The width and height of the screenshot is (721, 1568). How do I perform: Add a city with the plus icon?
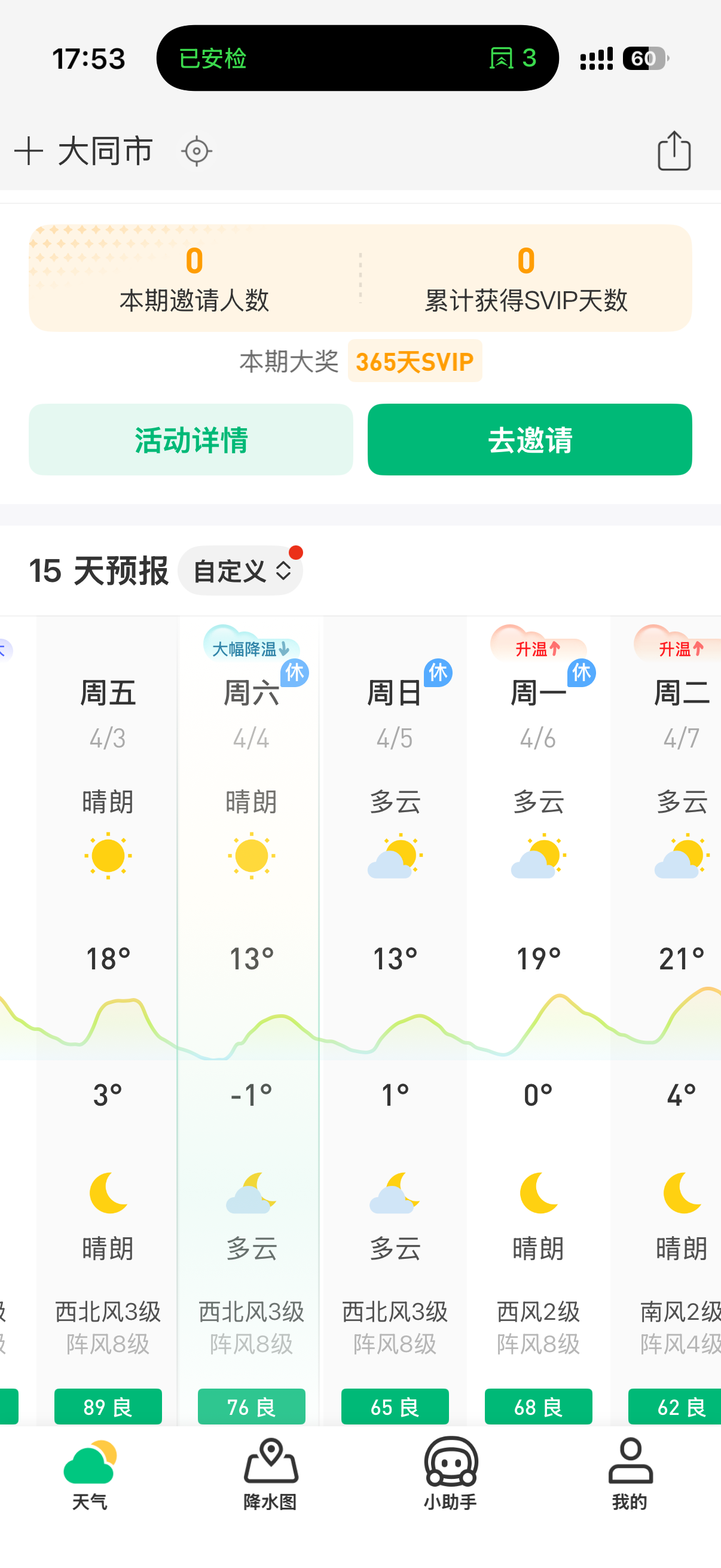[29, 151]
